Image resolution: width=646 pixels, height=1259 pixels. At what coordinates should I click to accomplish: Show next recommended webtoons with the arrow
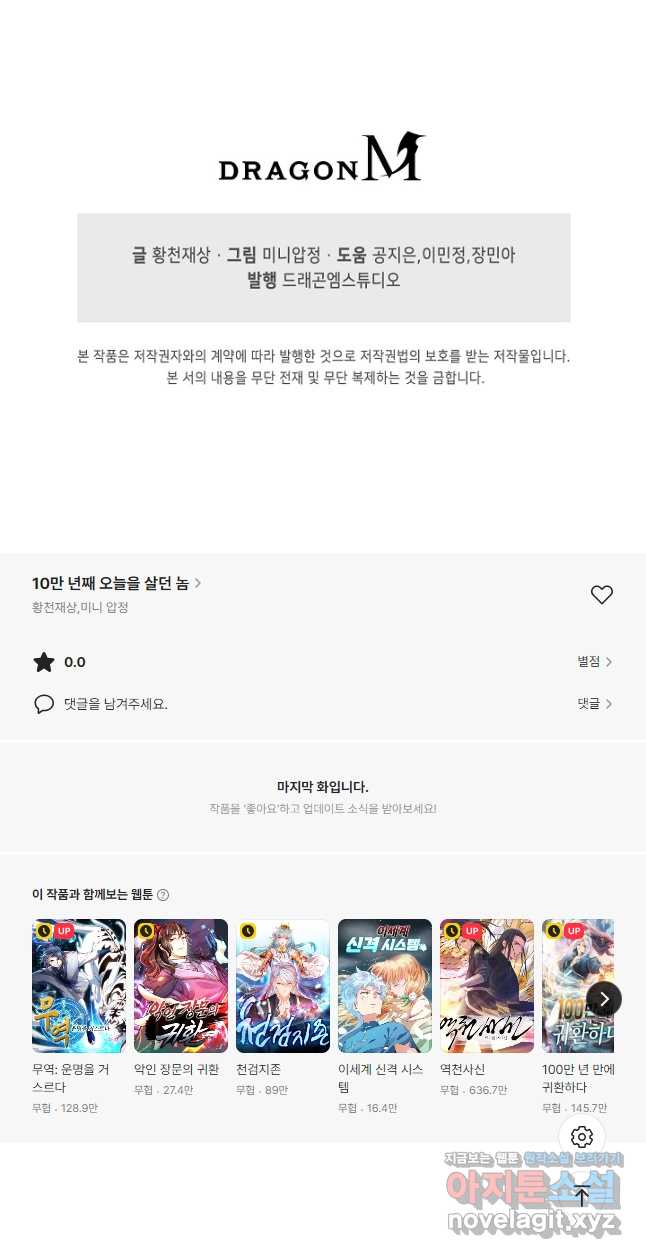604,998
